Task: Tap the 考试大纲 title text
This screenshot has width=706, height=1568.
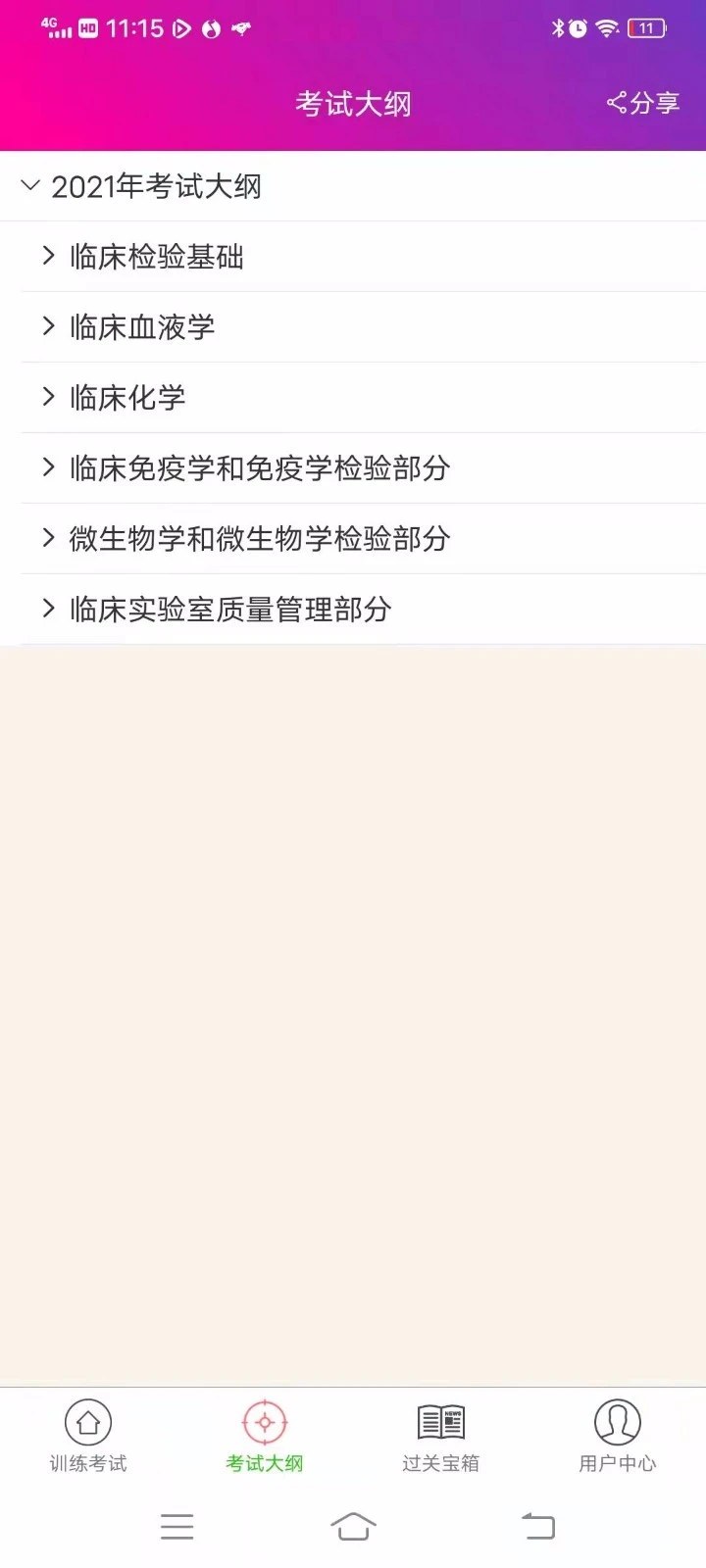Action: pos(353,102)
